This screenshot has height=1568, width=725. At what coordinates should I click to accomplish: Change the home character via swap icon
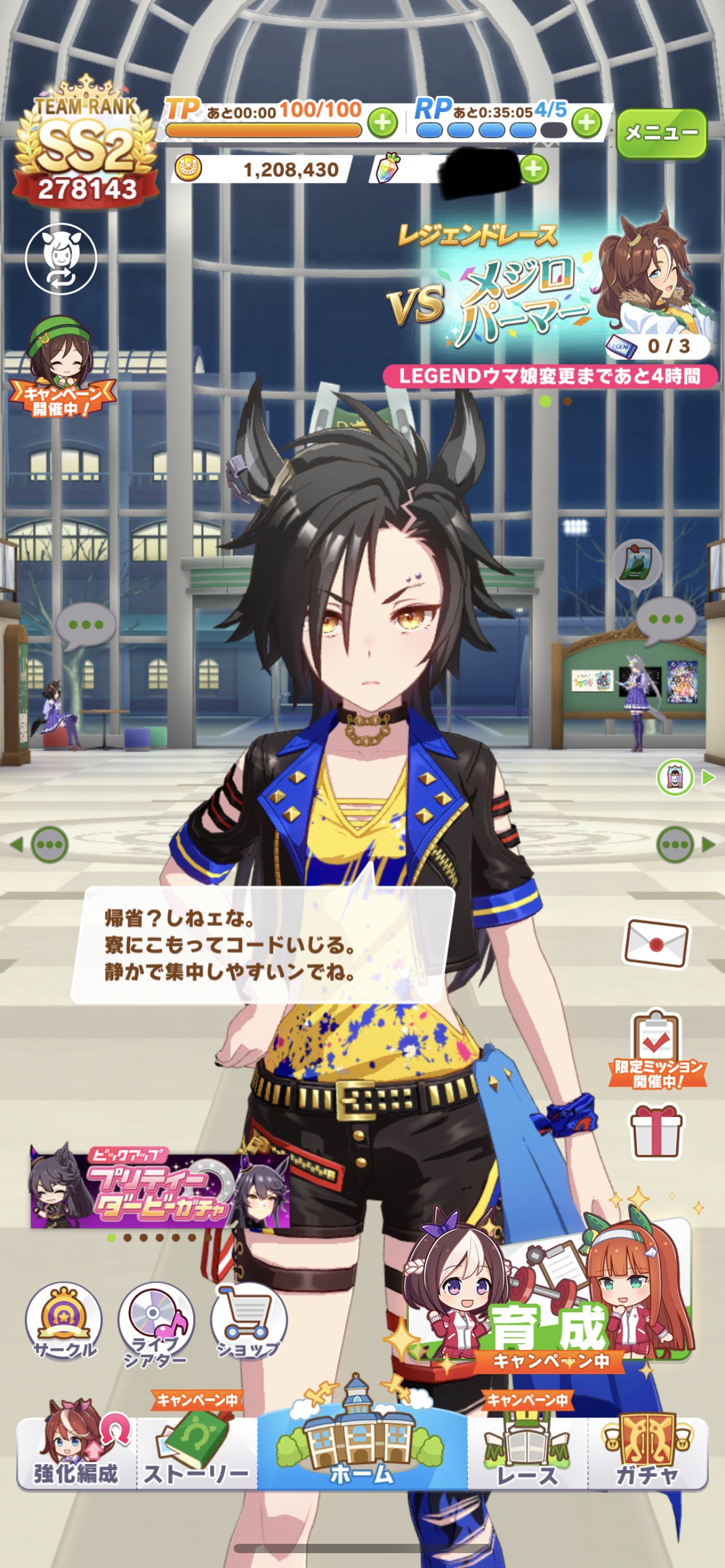click(61, 259)
